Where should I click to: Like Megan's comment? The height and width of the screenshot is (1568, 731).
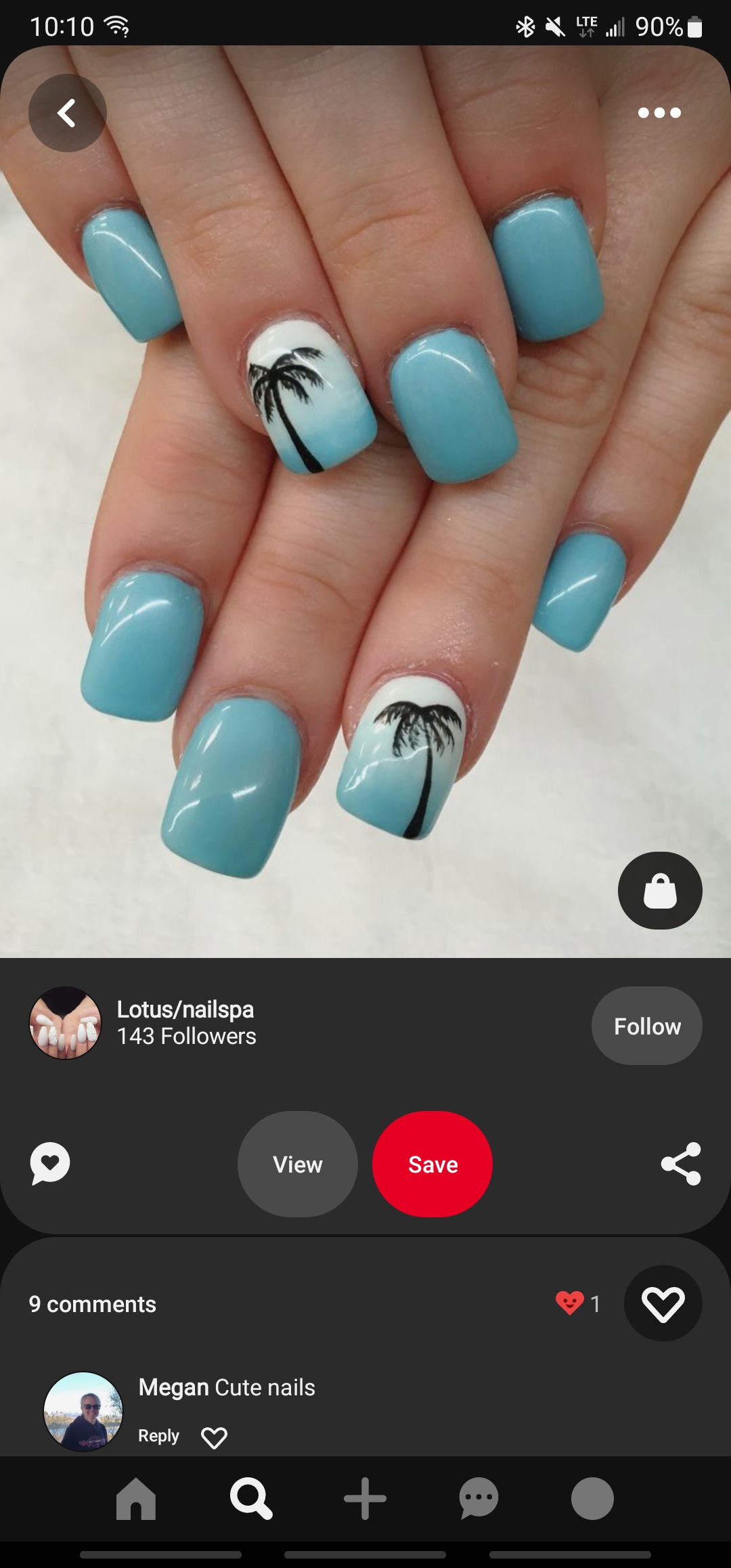click(214, 1437)
